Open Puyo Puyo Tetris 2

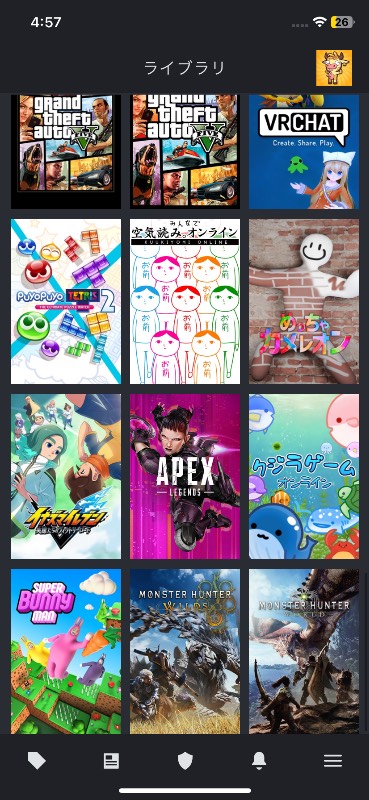pyautogui.click(x=66, y=302)
